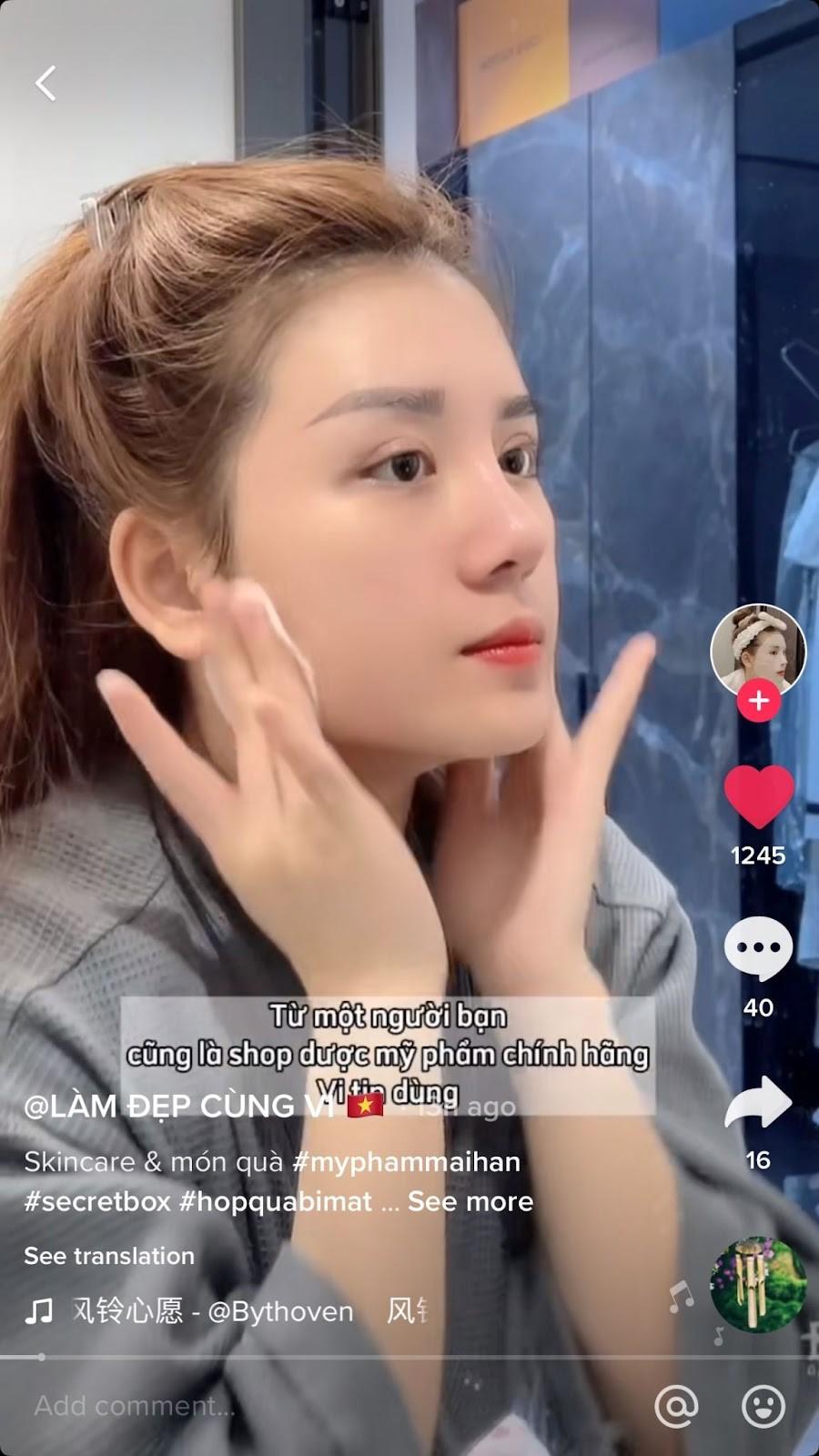Expand the caption with See more
Viewport: 819px width, 1456px height.
click(x=470, y=1201)
